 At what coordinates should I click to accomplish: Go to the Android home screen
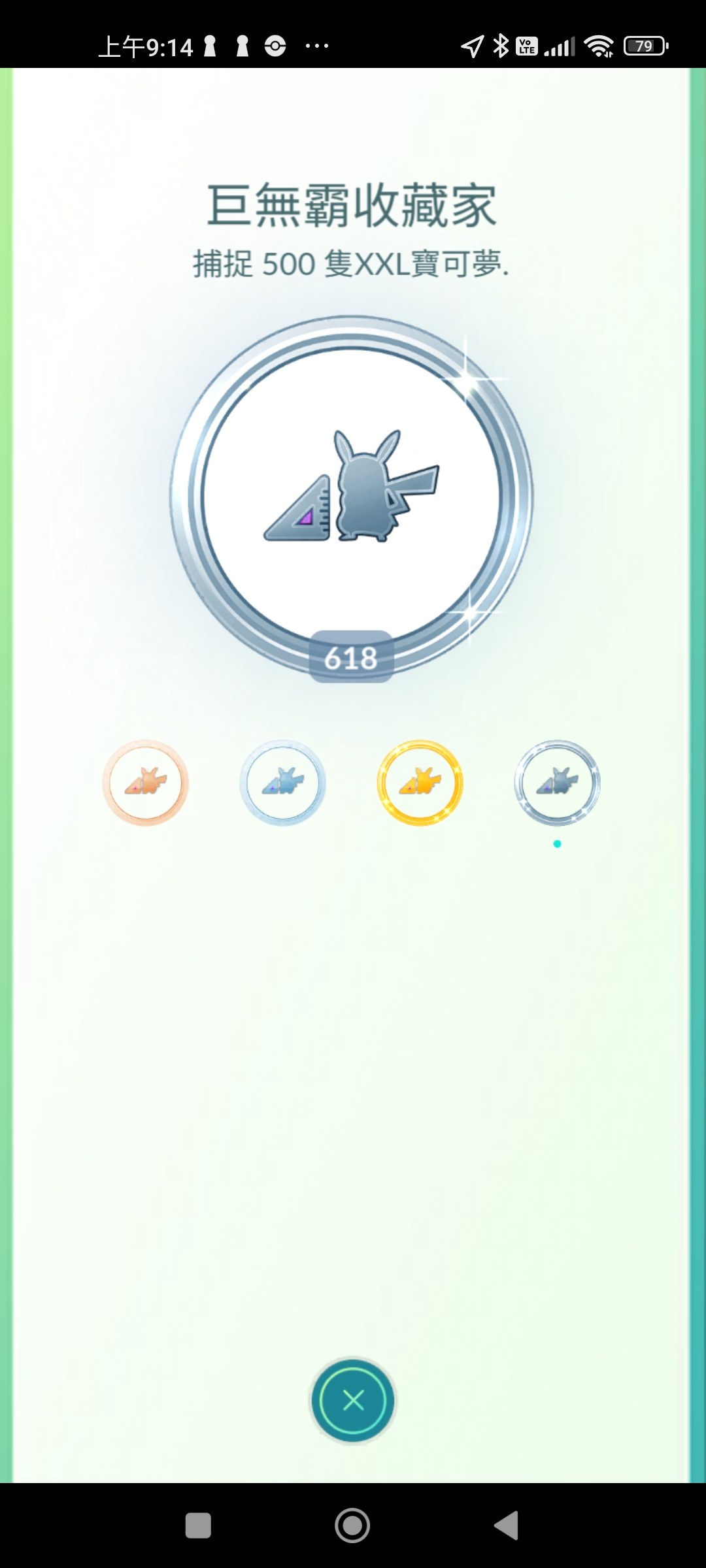tap(352, 1526)
